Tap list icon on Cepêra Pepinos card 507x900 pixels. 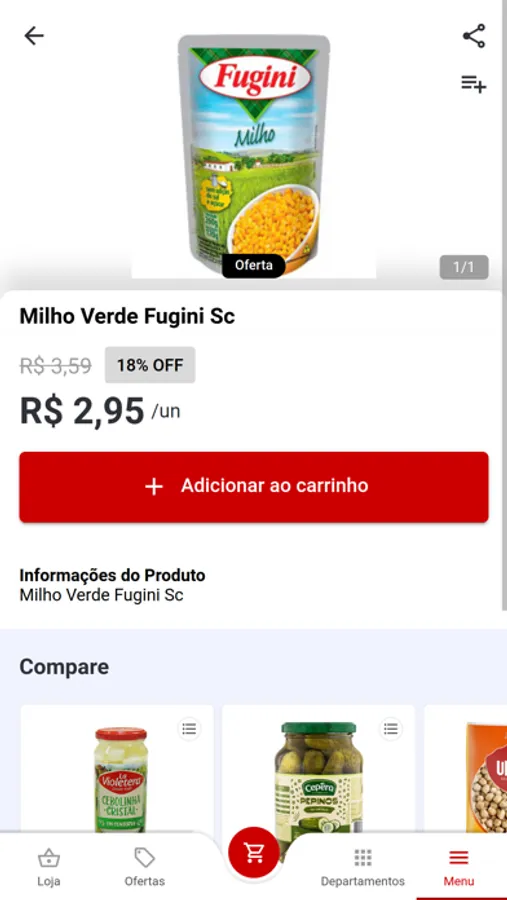tap(390, 729)
